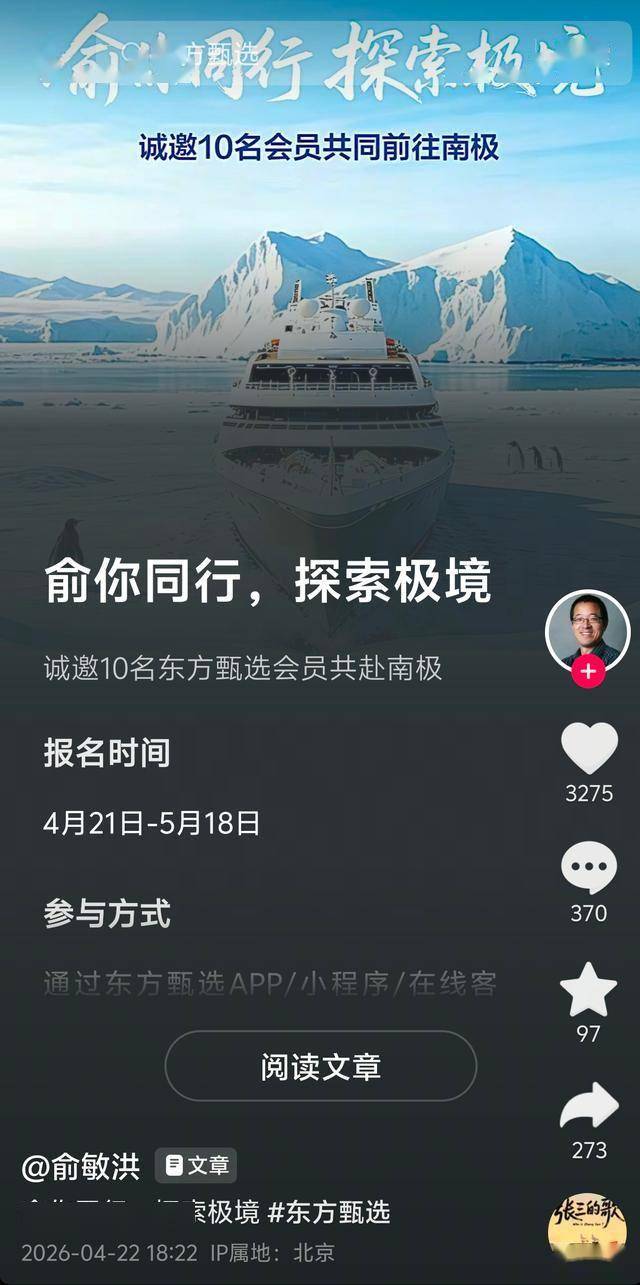Tap the 阅读文章 button
The image size is (640, 1285).
[320, 1066]
